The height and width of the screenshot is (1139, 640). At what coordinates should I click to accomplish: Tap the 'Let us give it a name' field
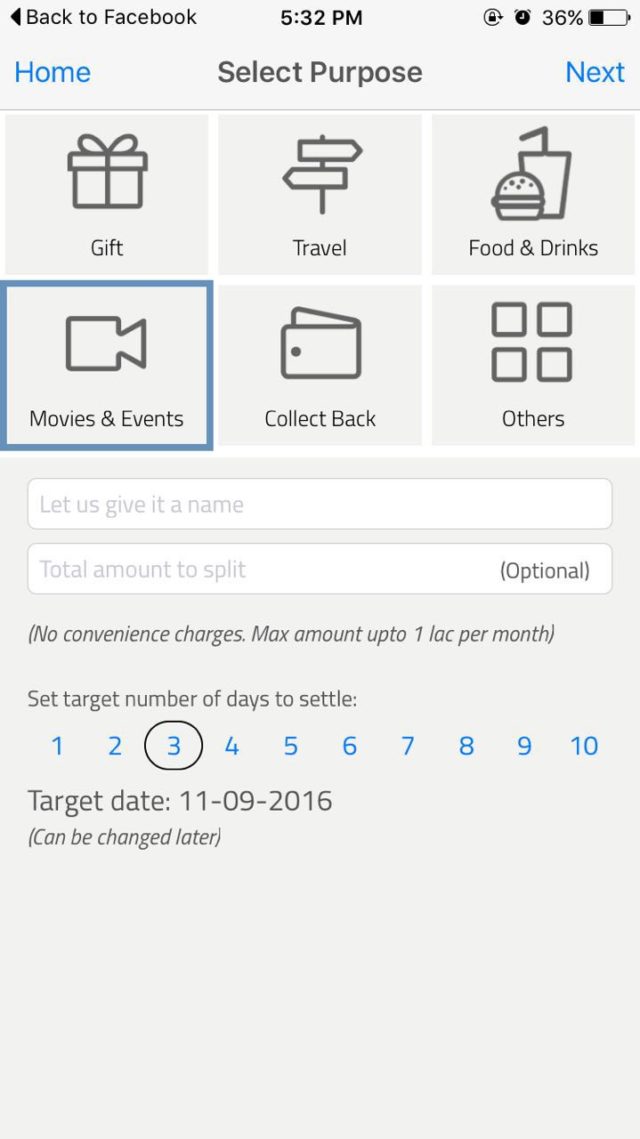(x=320, y=504)
